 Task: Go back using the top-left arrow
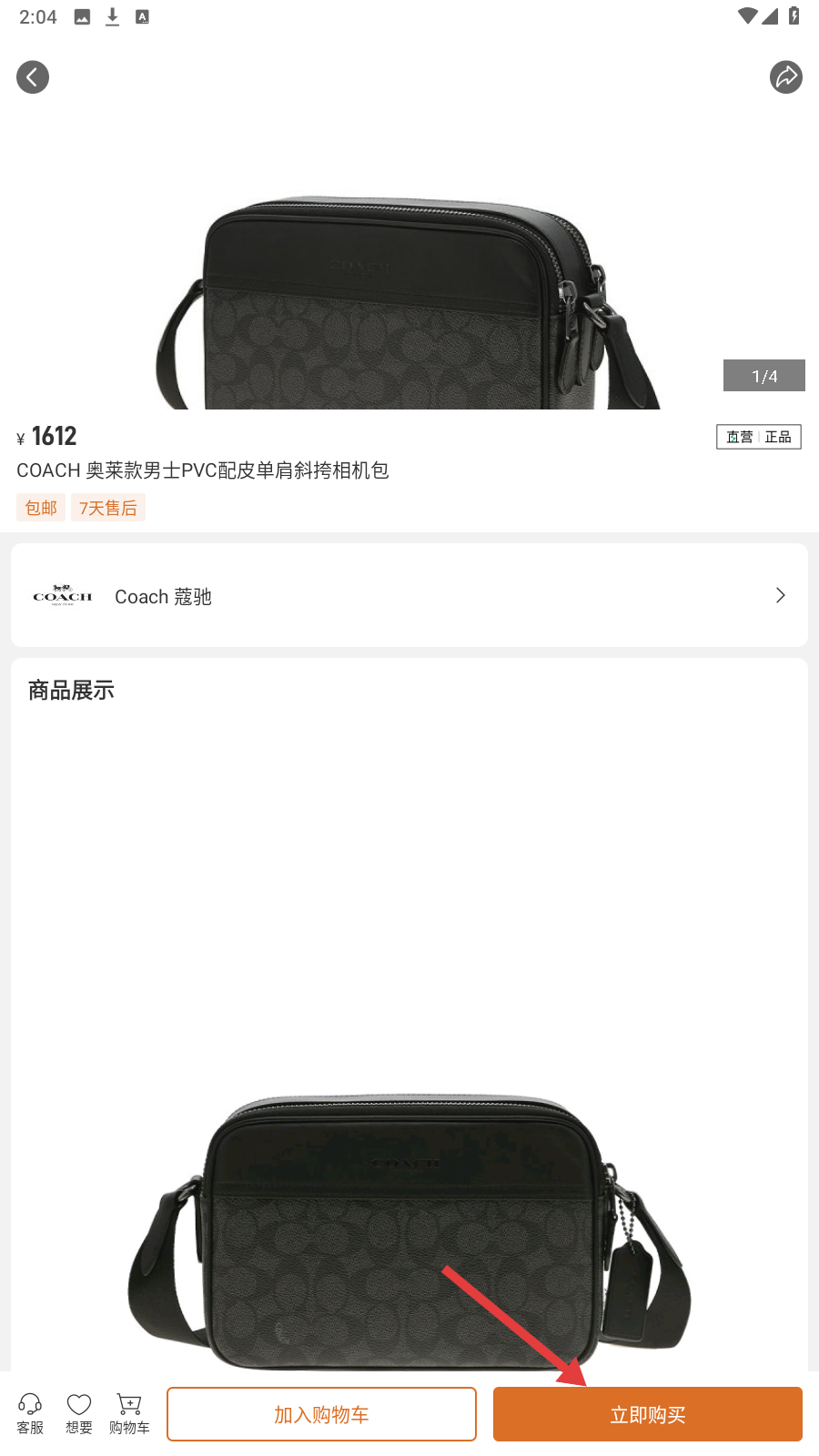(x=33, y=77)
